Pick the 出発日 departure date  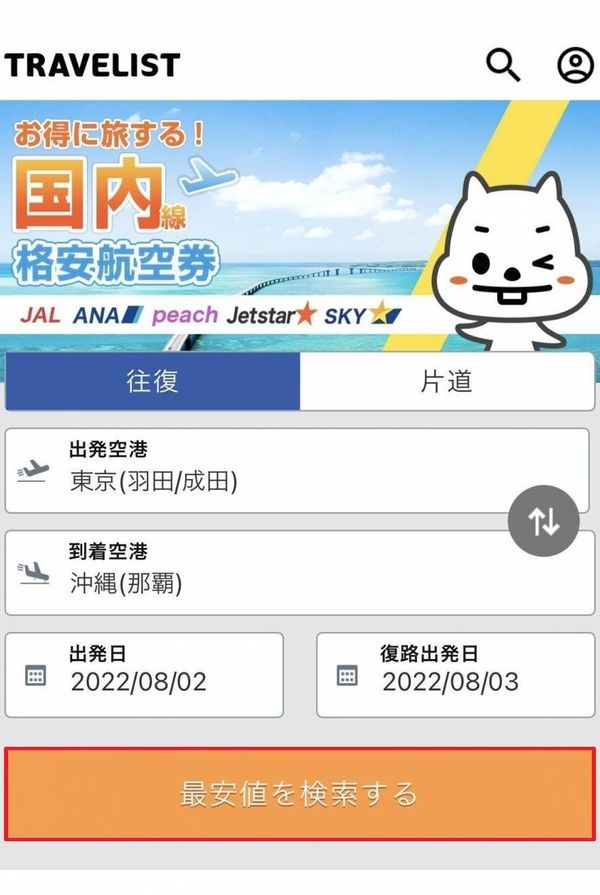[x=144, y=675]
